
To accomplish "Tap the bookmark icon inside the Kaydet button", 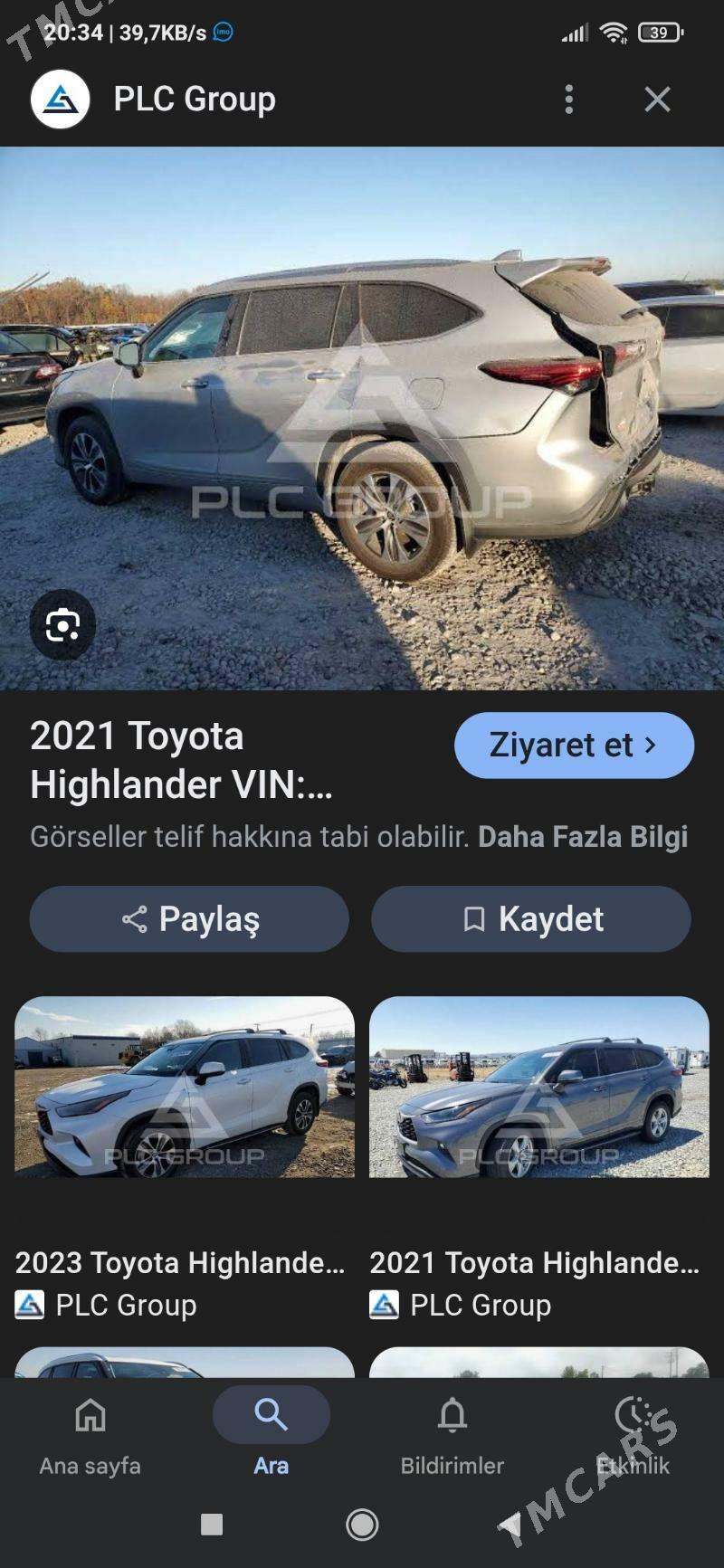I will click(x=474, y=918).
